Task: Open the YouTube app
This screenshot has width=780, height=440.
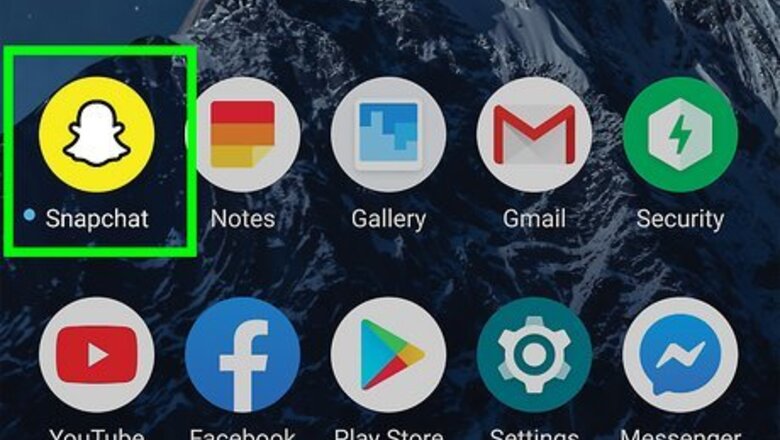Action: 97,354
